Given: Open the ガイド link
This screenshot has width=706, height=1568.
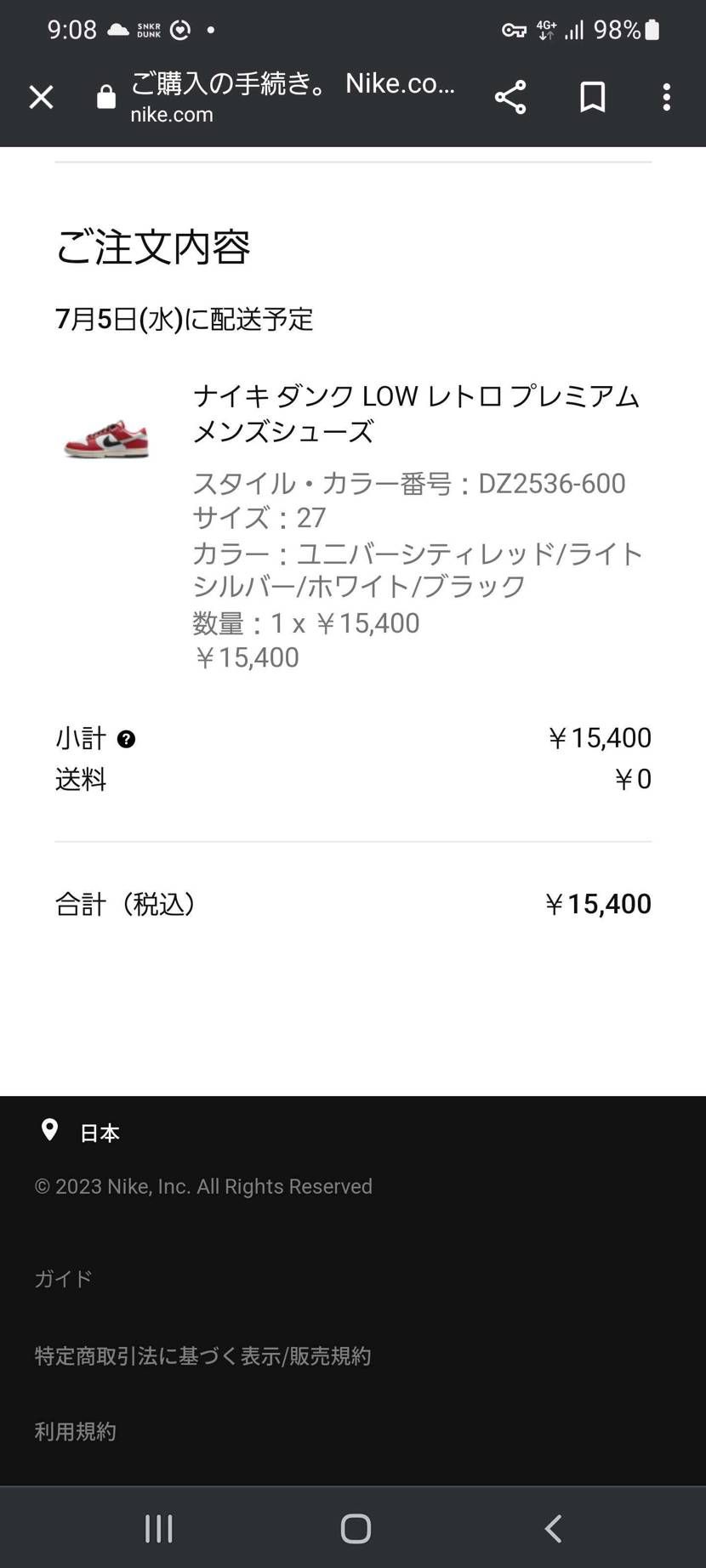Looking at the screenshot, I should tap(62, 1278).
